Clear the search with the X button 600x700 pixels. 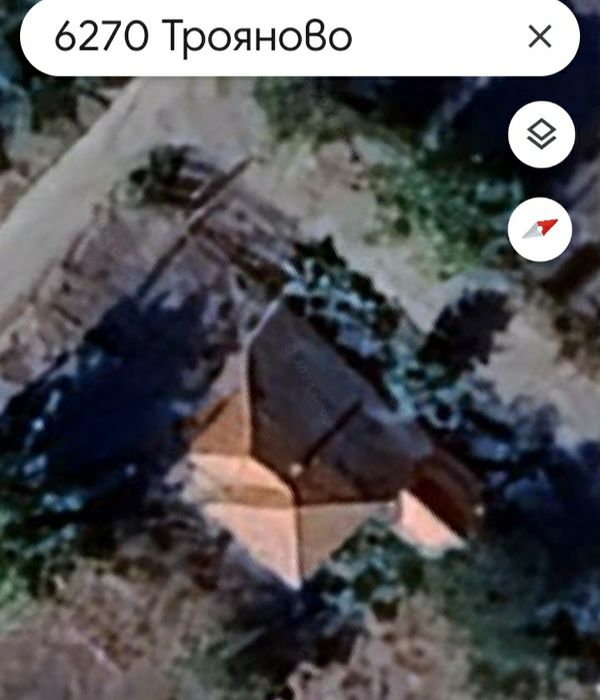[539, 38]
